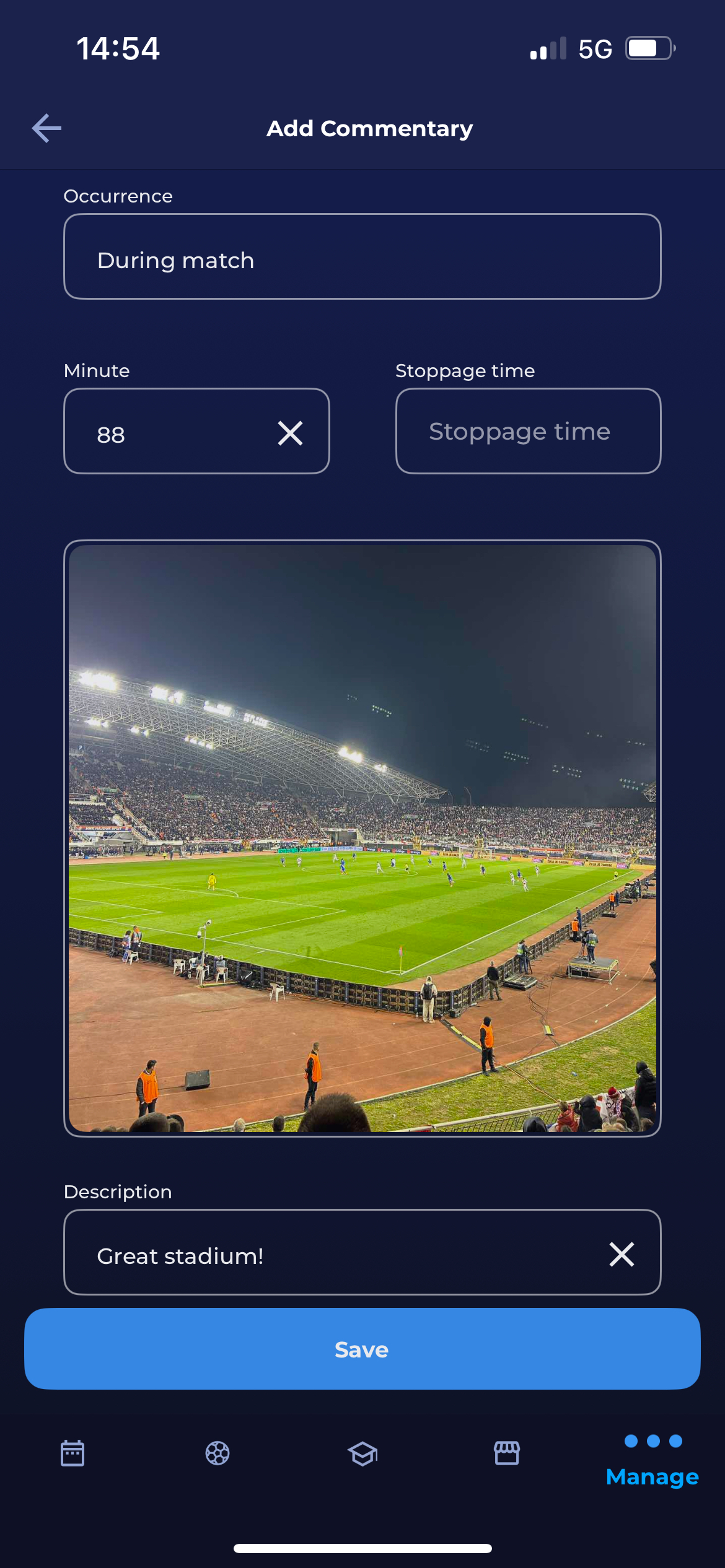The image size is (725, 1568).
Task: Switch to the store tab
Action: click(x=507, y=1453)
